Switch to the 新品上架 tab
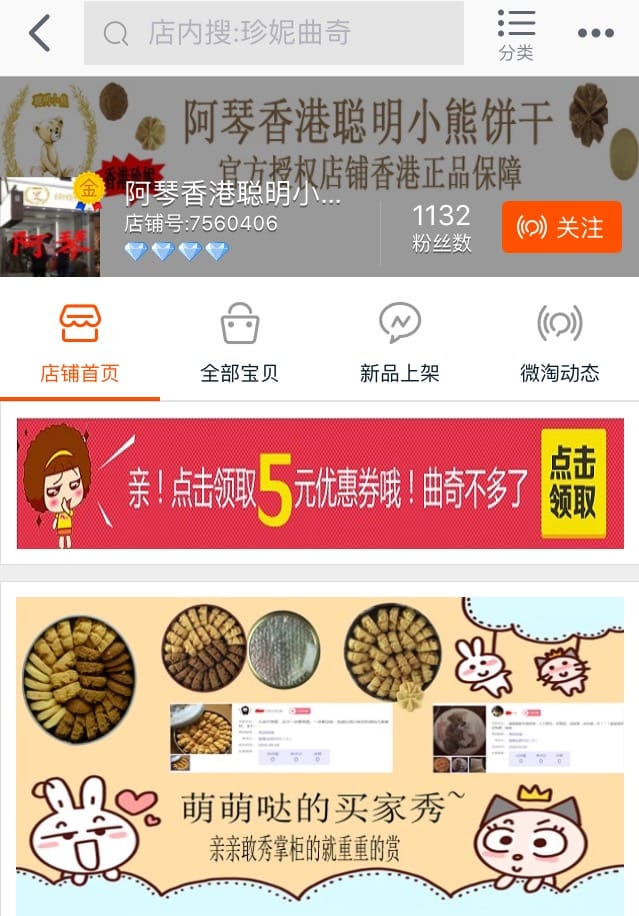Viewport: 639px width, 916px height. (x=399, y=344)
